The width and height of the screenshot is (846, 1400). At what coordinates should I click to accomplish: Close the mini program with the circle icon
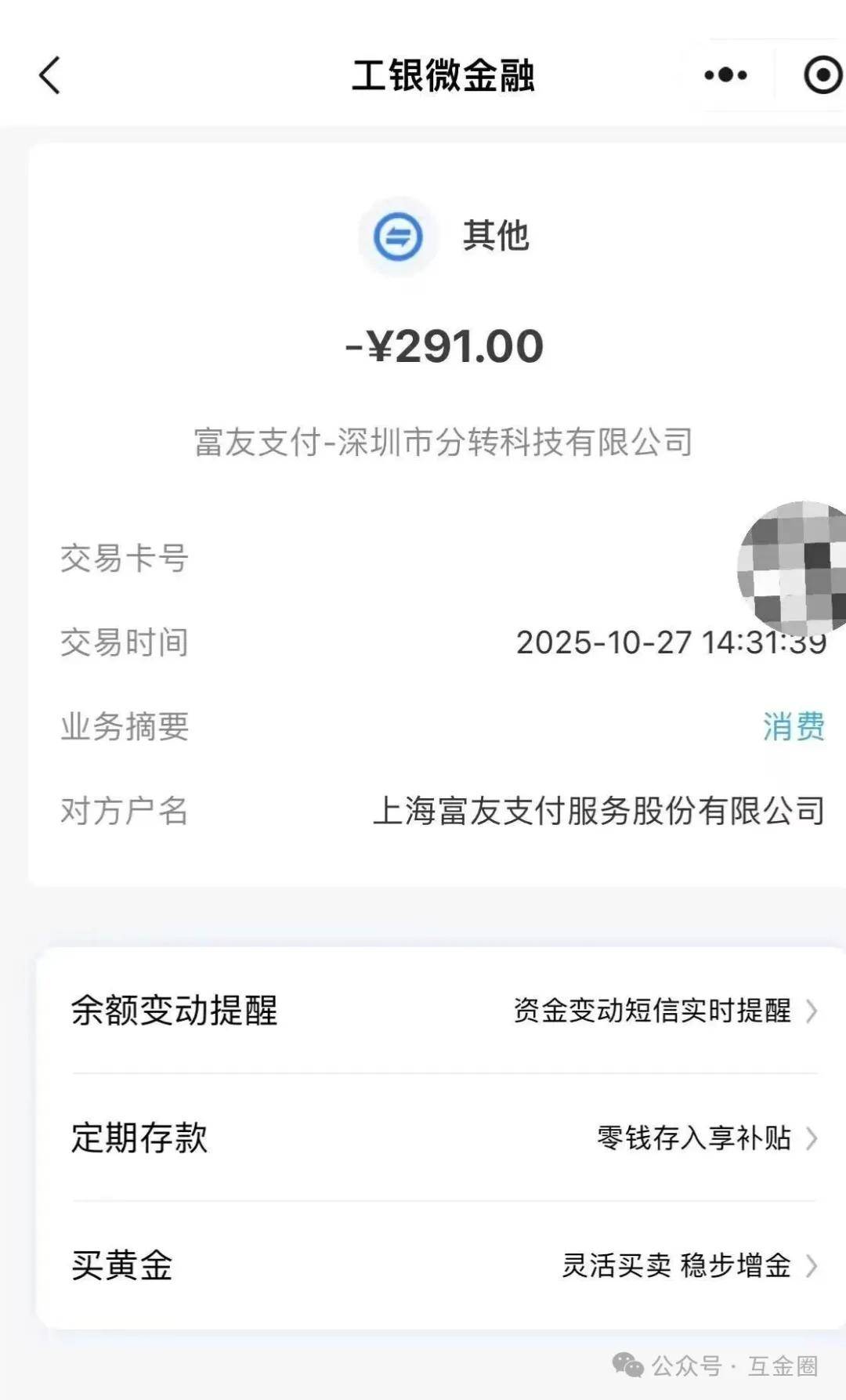pos(822,76)
